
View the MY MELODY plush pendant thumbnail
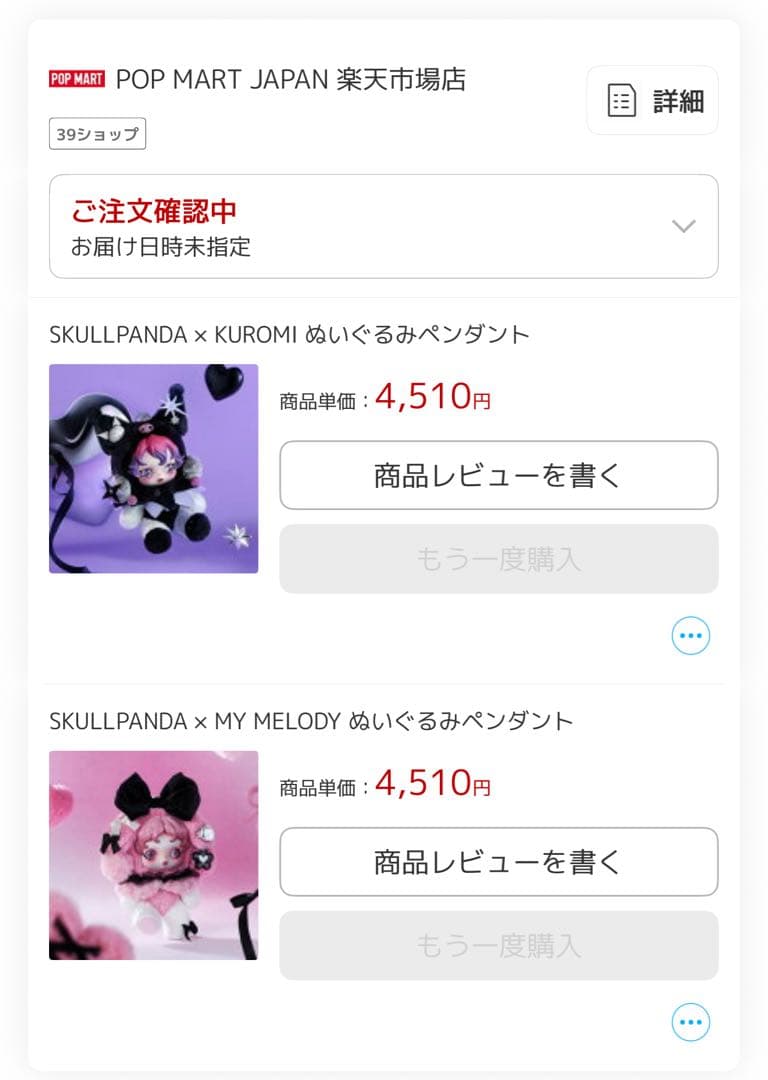(154, 855)
